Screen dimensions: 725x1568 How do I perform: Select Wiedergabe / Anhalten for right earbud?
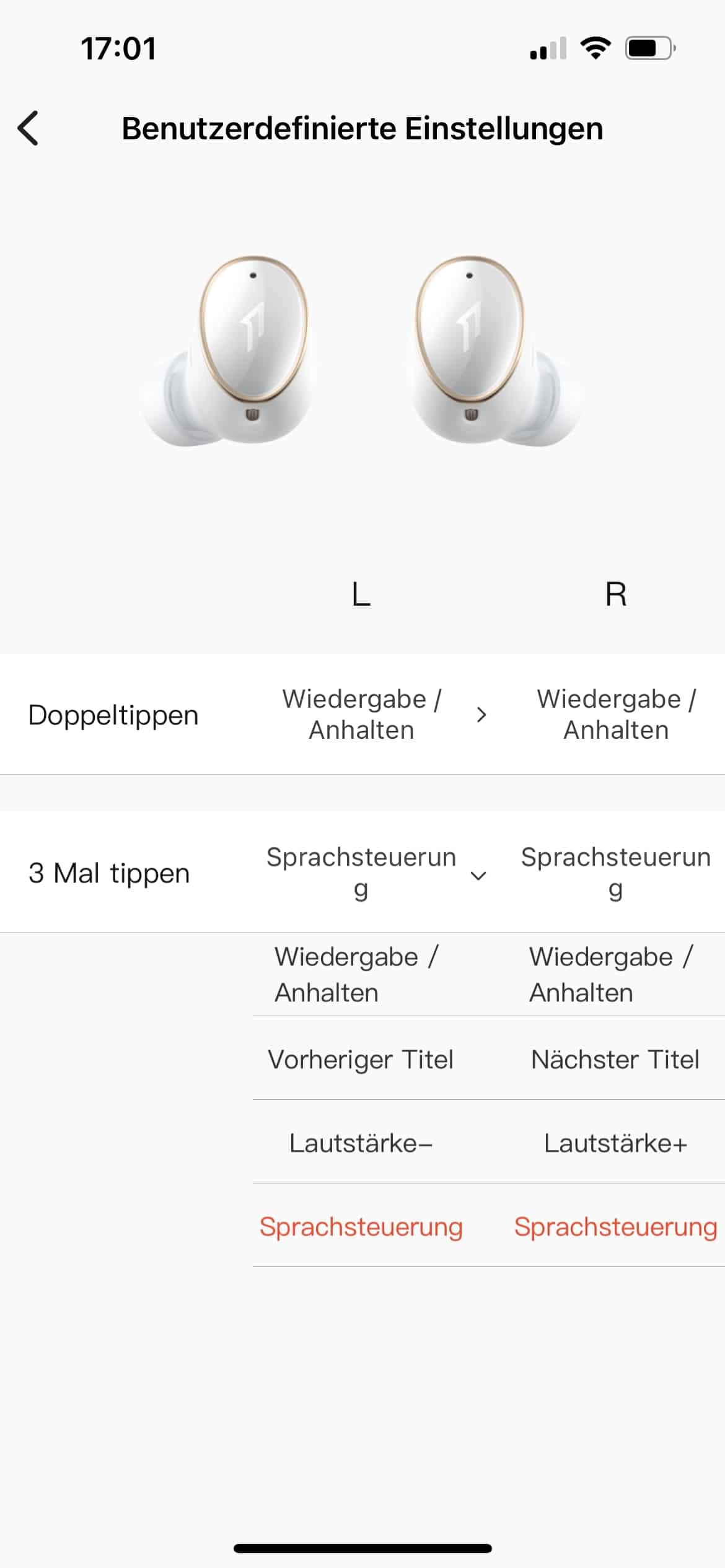[611, 975]
